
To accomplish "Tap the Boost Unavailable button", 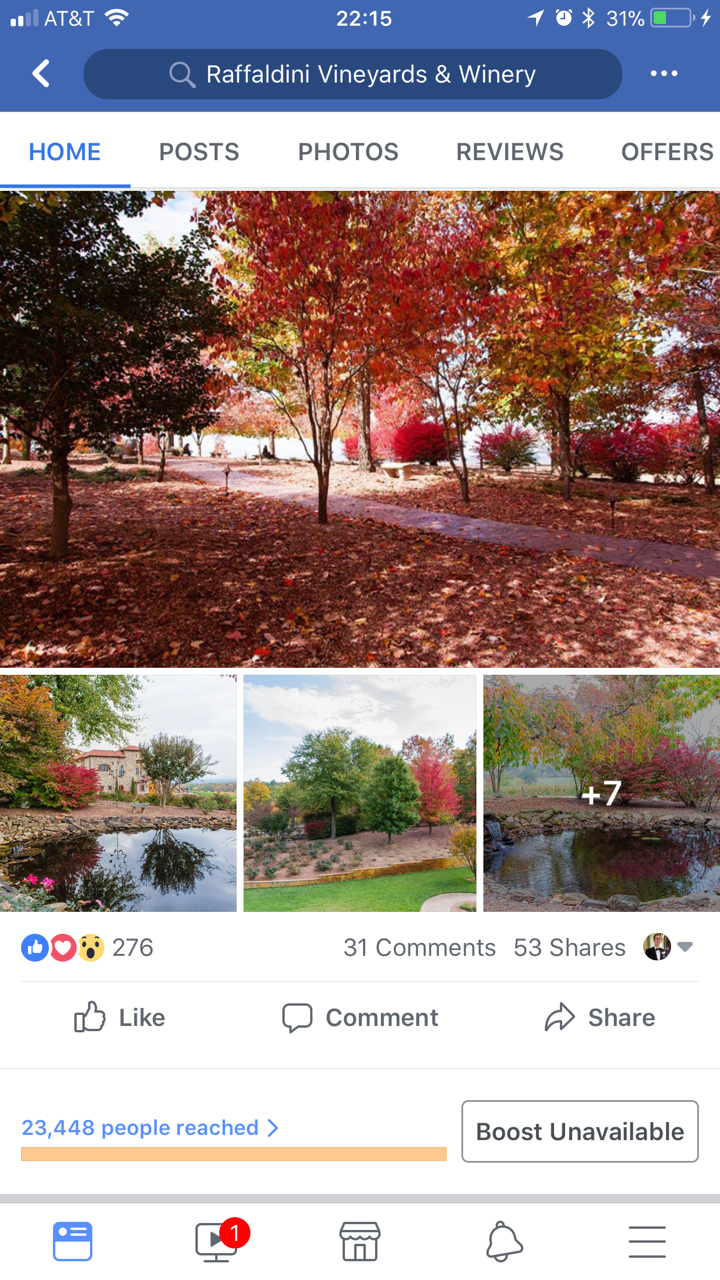I will (580, 1132).
